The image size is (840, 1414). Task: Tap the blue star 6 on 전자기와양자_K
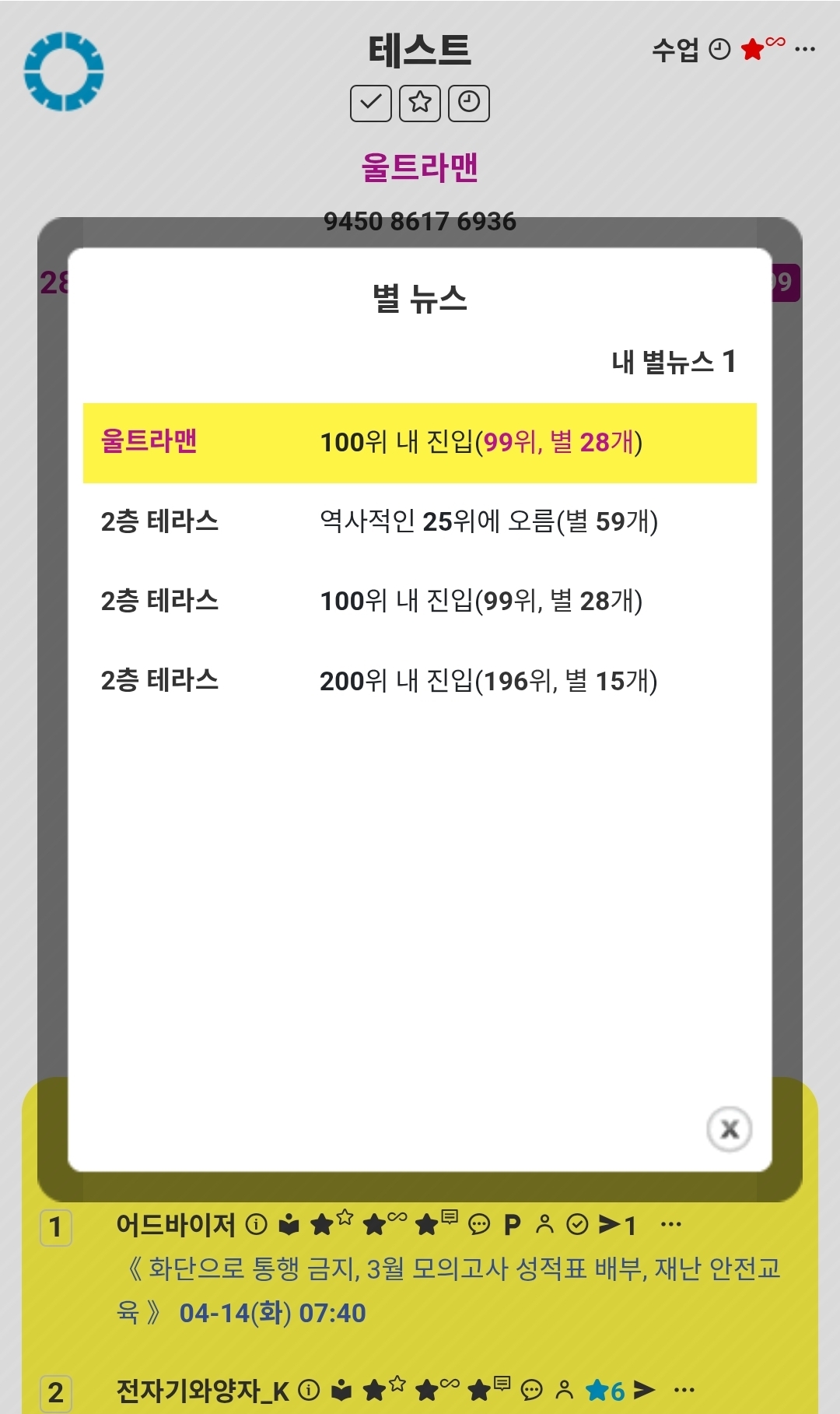tap(605, 1391)
